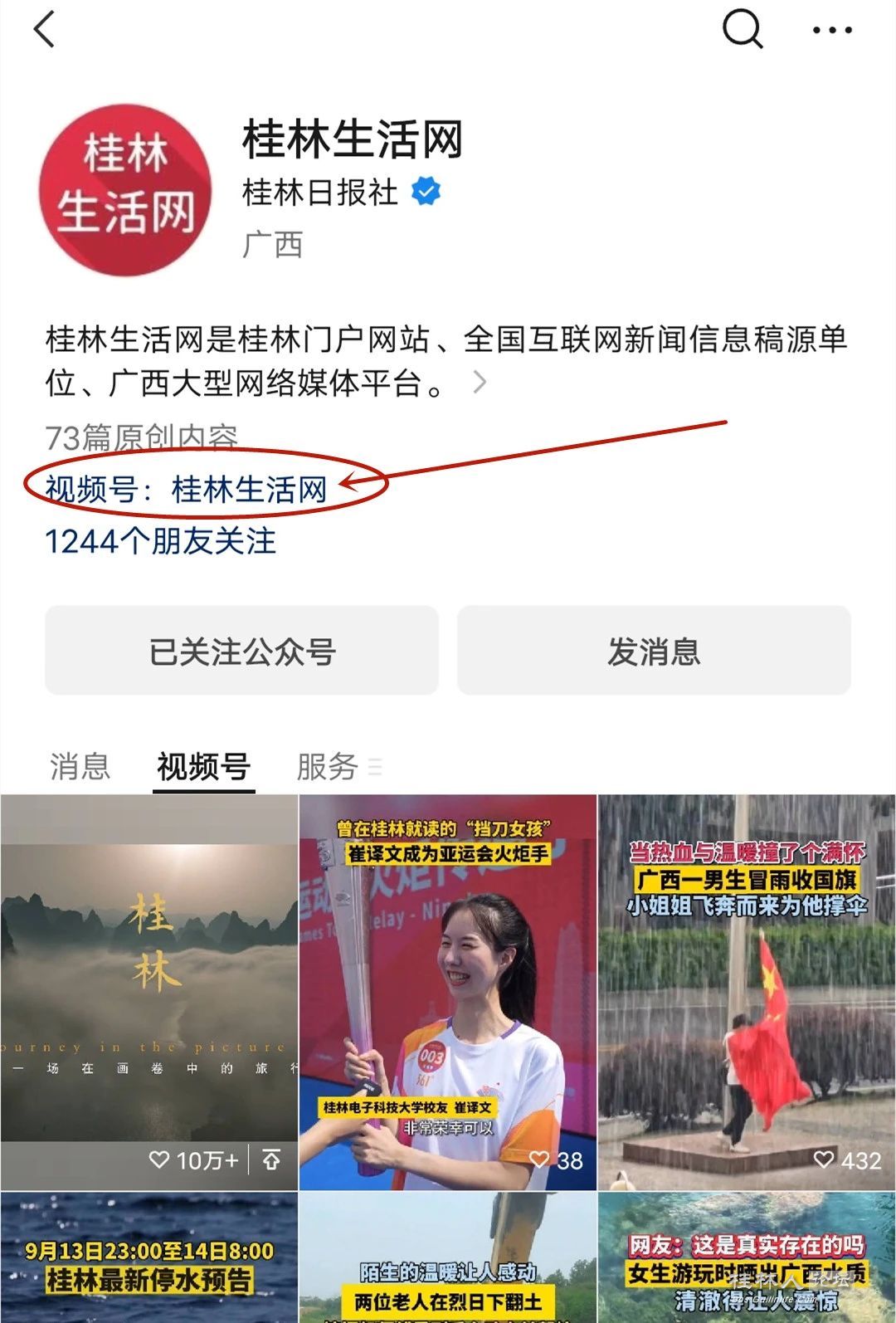This screenshot has width=896, height=1323.
Task: Switch to the 消息 tab
Action: coord(80,766)
